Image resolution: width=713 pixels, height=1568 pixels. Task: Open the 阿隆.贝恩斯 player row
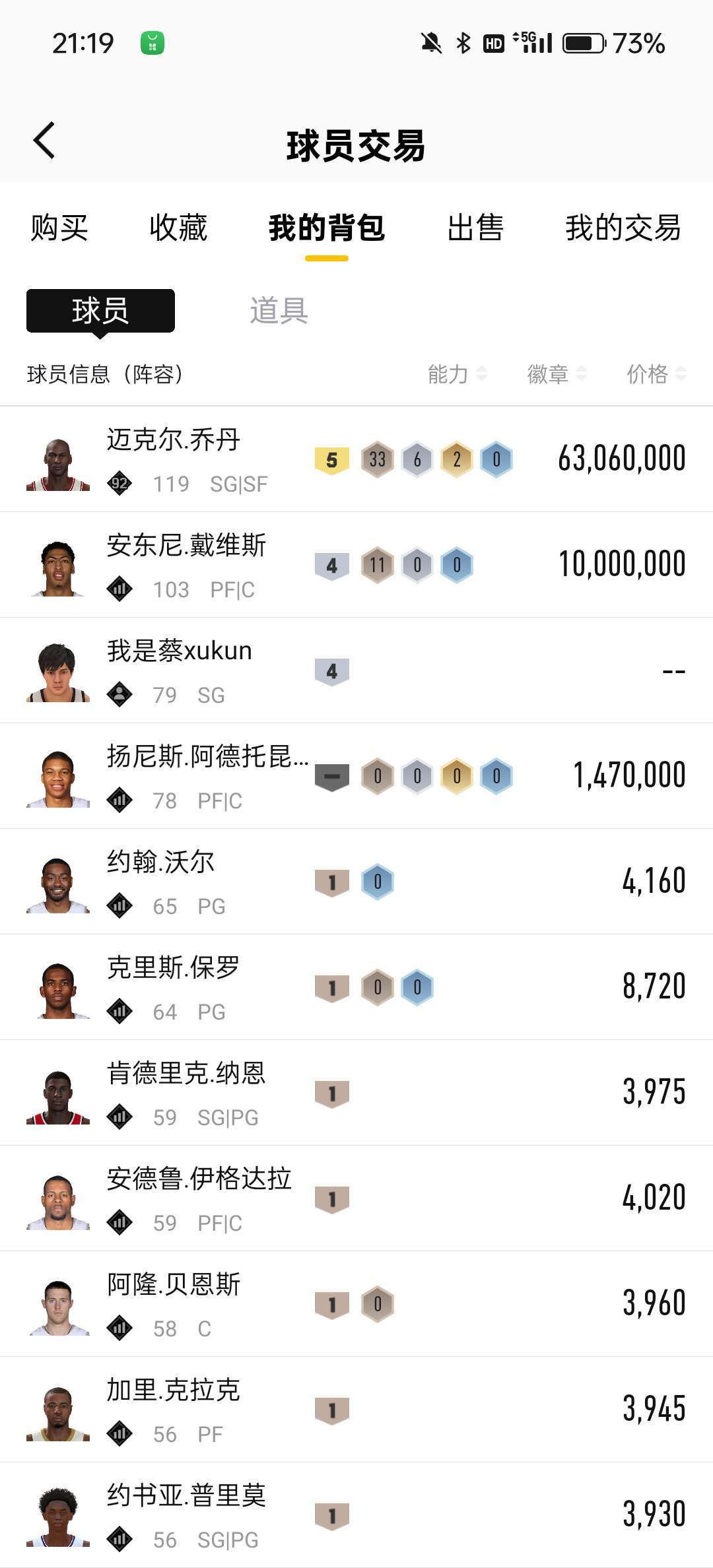356,1304
